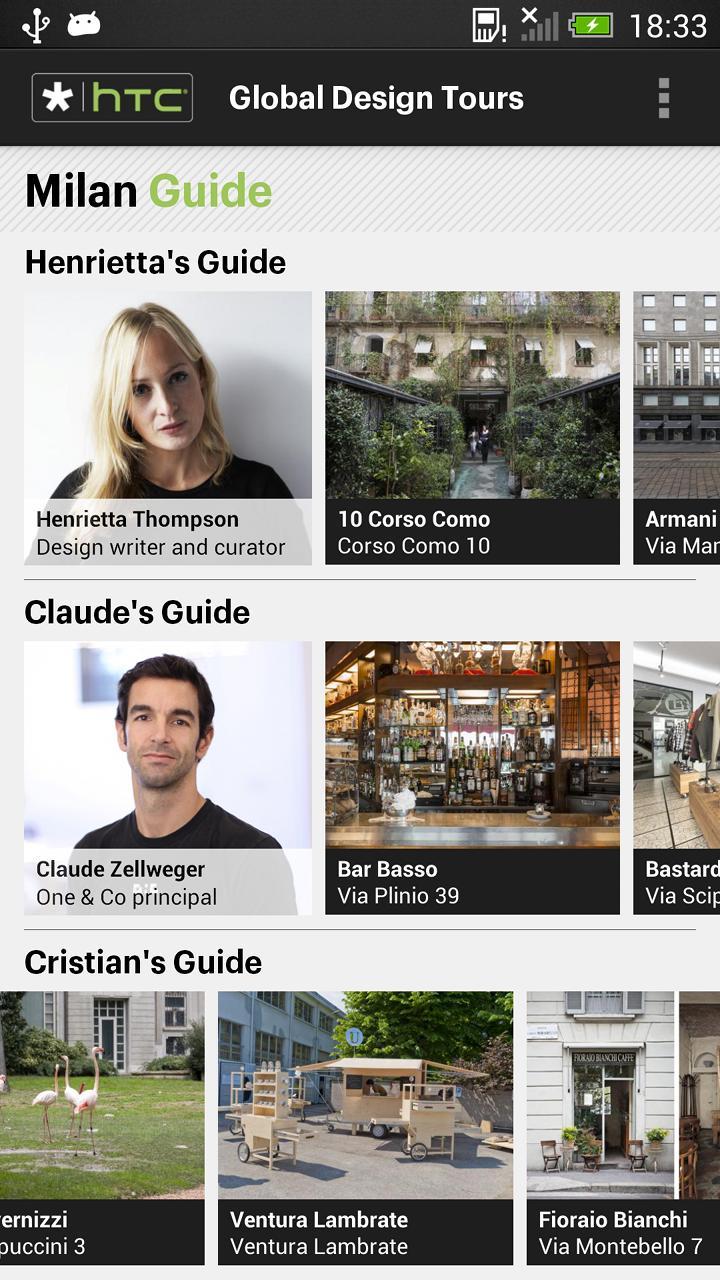Click the clock showing 18:33
Viewport: 720px width, 1280px height.
[x=672, y=26]
